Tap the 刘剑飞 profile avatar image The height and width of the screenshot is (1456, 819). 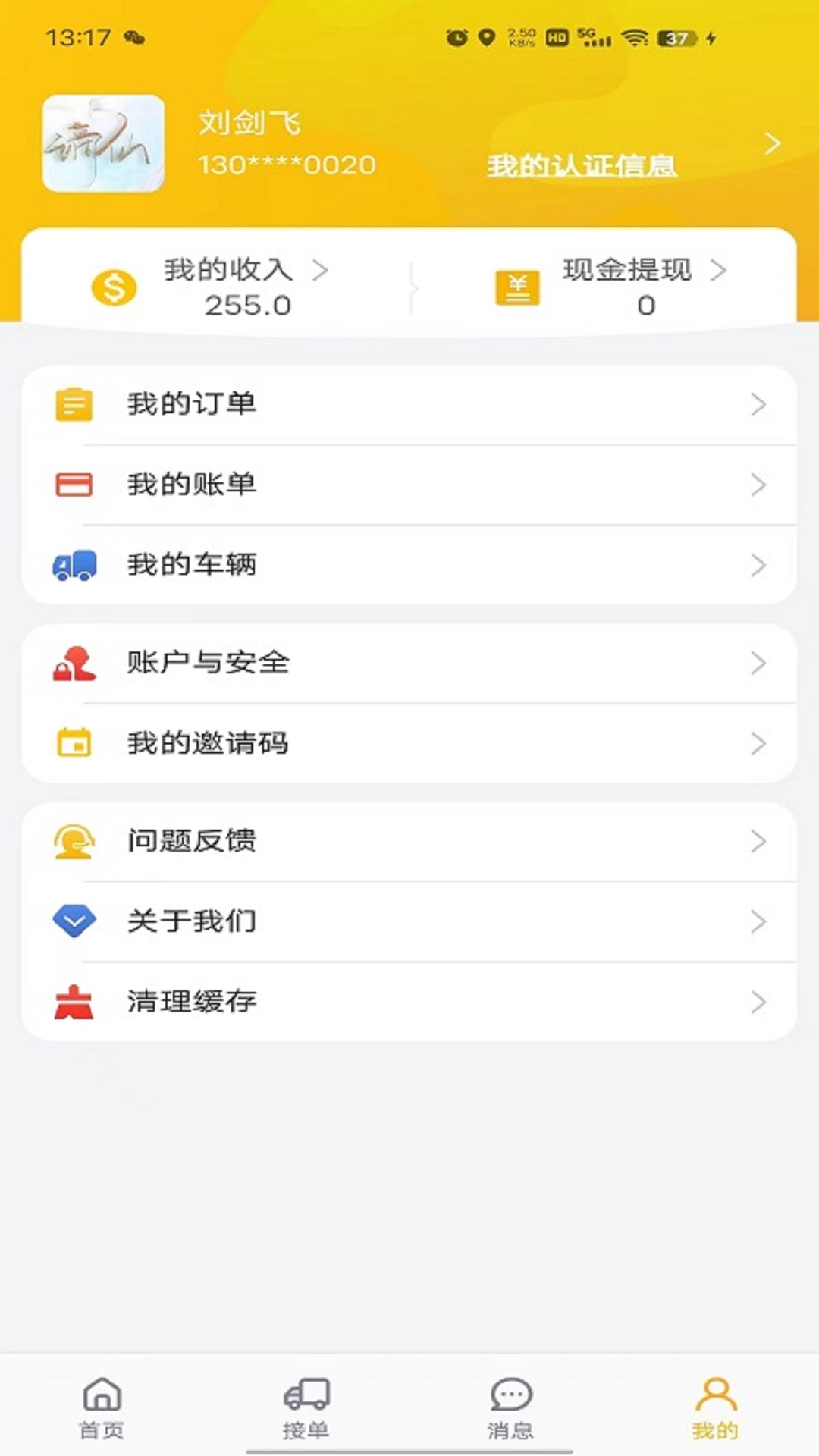(102, 143)
